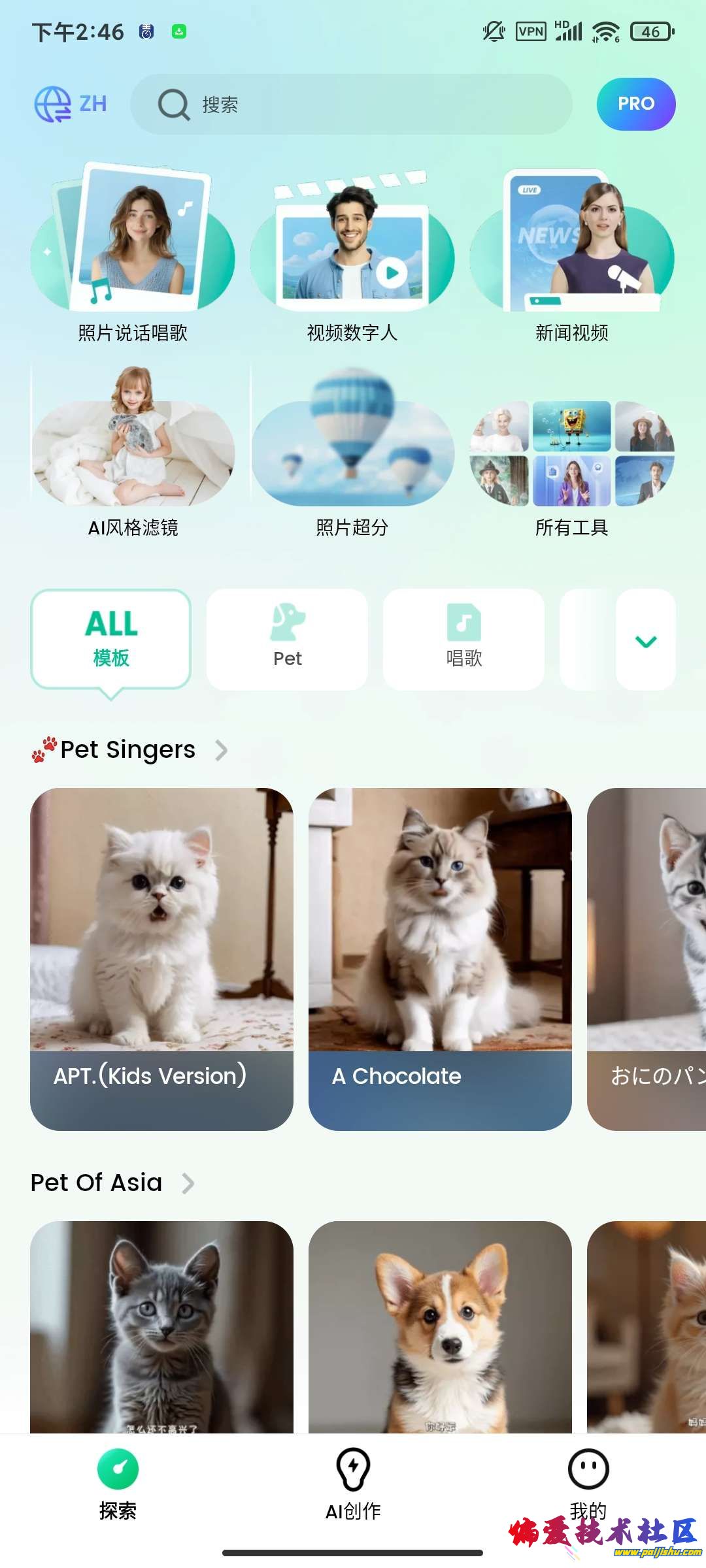Select the ALL 模板 category
Viewport: 706px width, 1568px height.
coord(111,640)
